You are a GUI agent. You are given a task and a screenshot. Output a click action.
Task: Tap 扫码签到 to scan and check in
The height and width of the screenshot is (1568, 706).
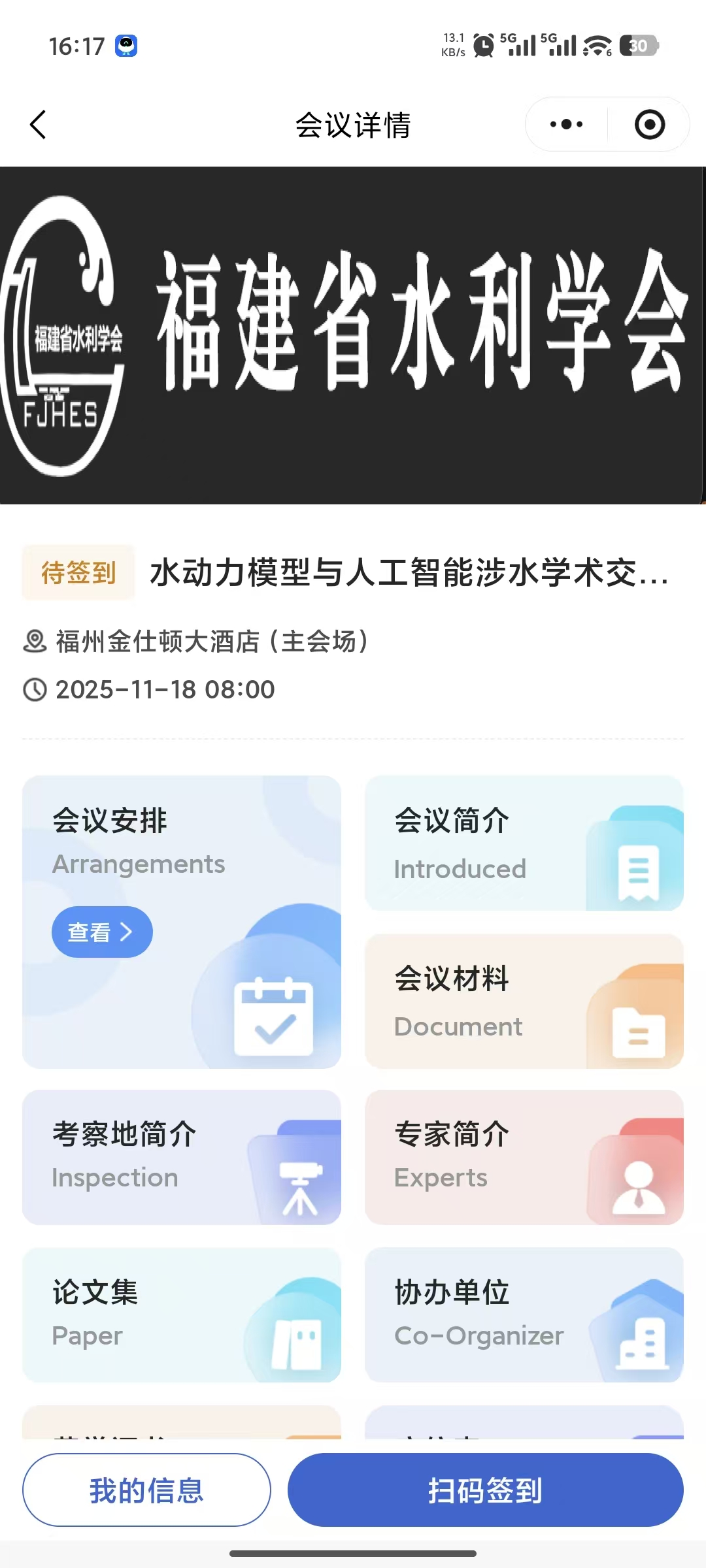(485, 1490)
